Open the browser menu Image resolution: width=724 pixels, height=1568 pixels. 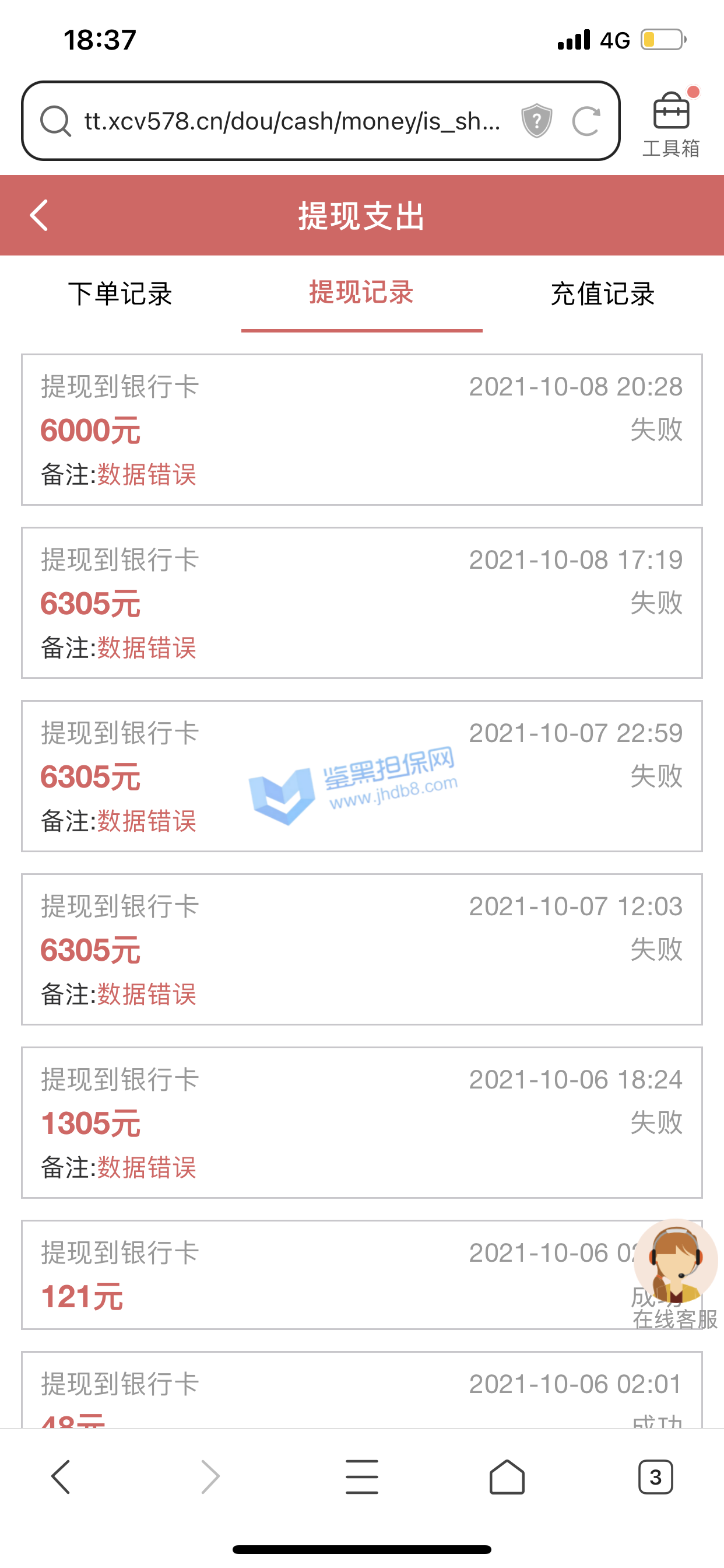pyautogui.click(x=362, y=1476)
